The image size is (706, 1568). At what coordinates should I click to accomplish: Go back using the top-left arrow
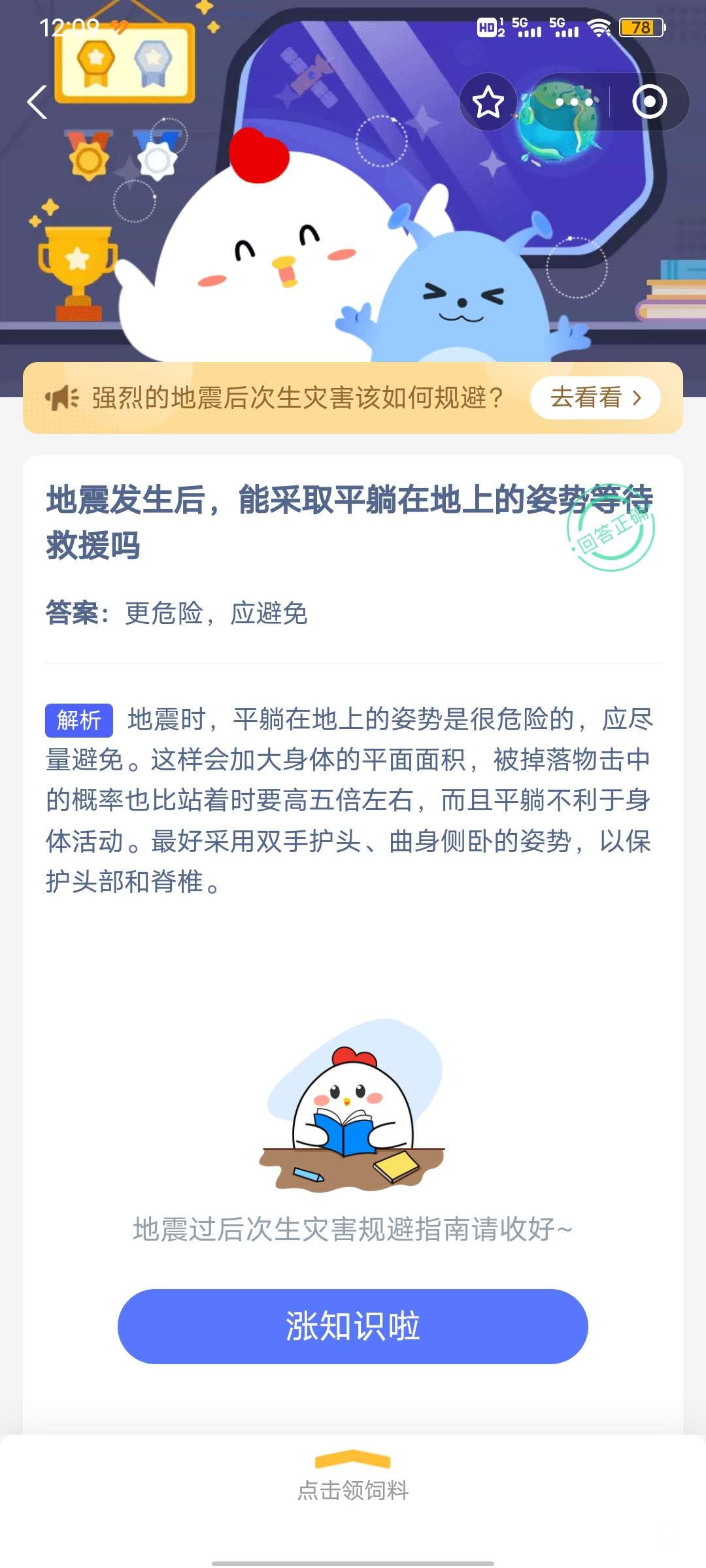(x=37, y=103)
